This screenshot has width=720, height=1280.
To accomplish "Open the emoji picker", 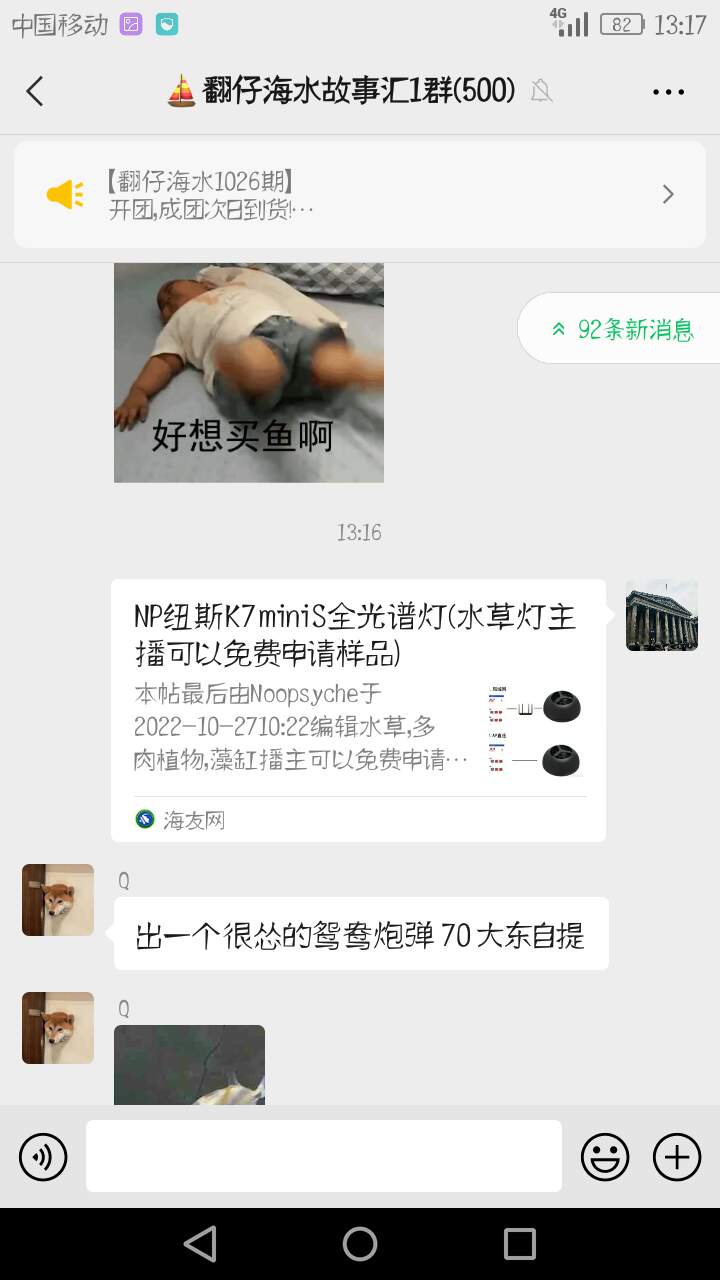I will [x=605, y=1157].
